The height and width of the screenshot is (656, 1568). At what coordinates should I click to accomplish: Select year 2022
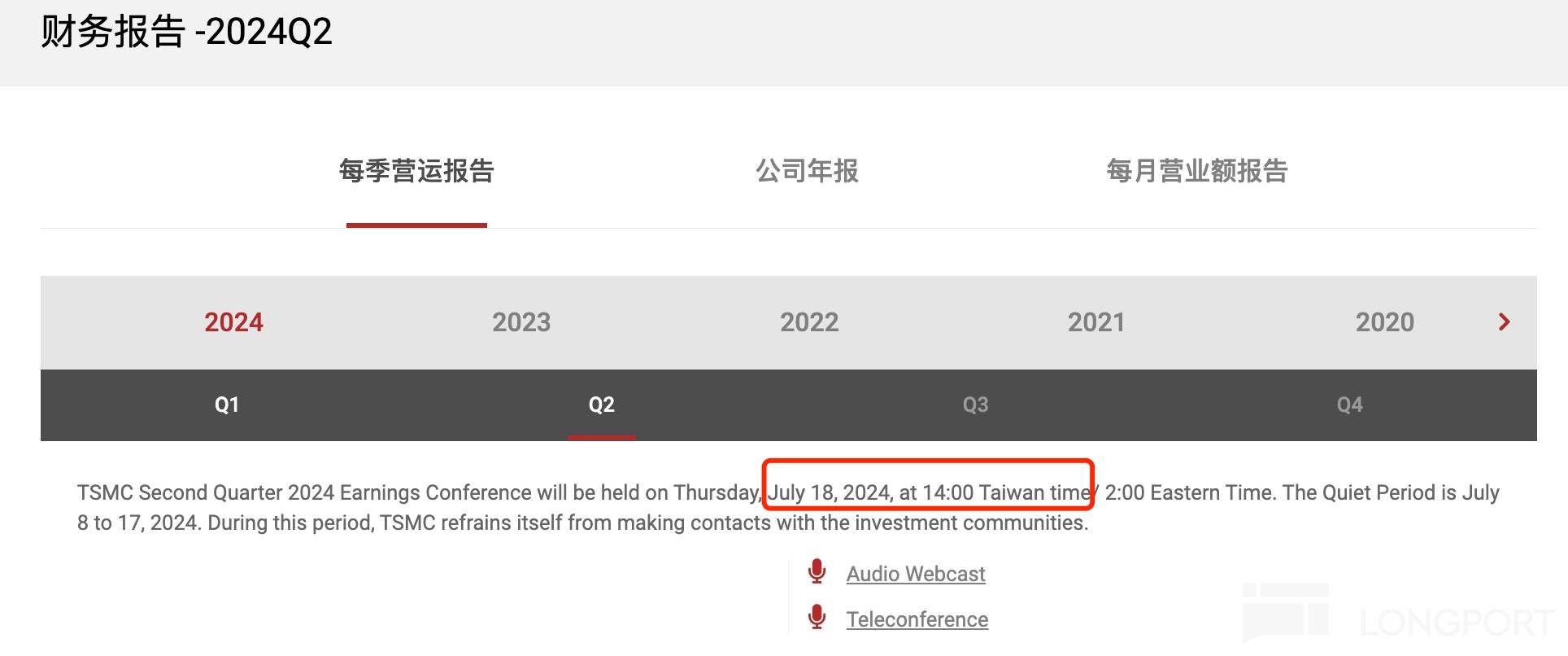point(809,322)
